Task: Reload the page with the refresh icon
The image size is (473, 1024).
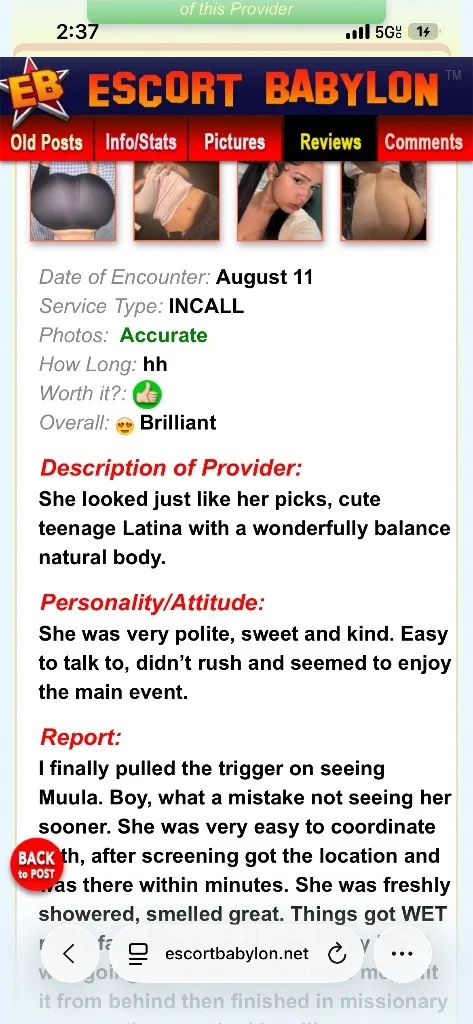Action: coord(336,954)
